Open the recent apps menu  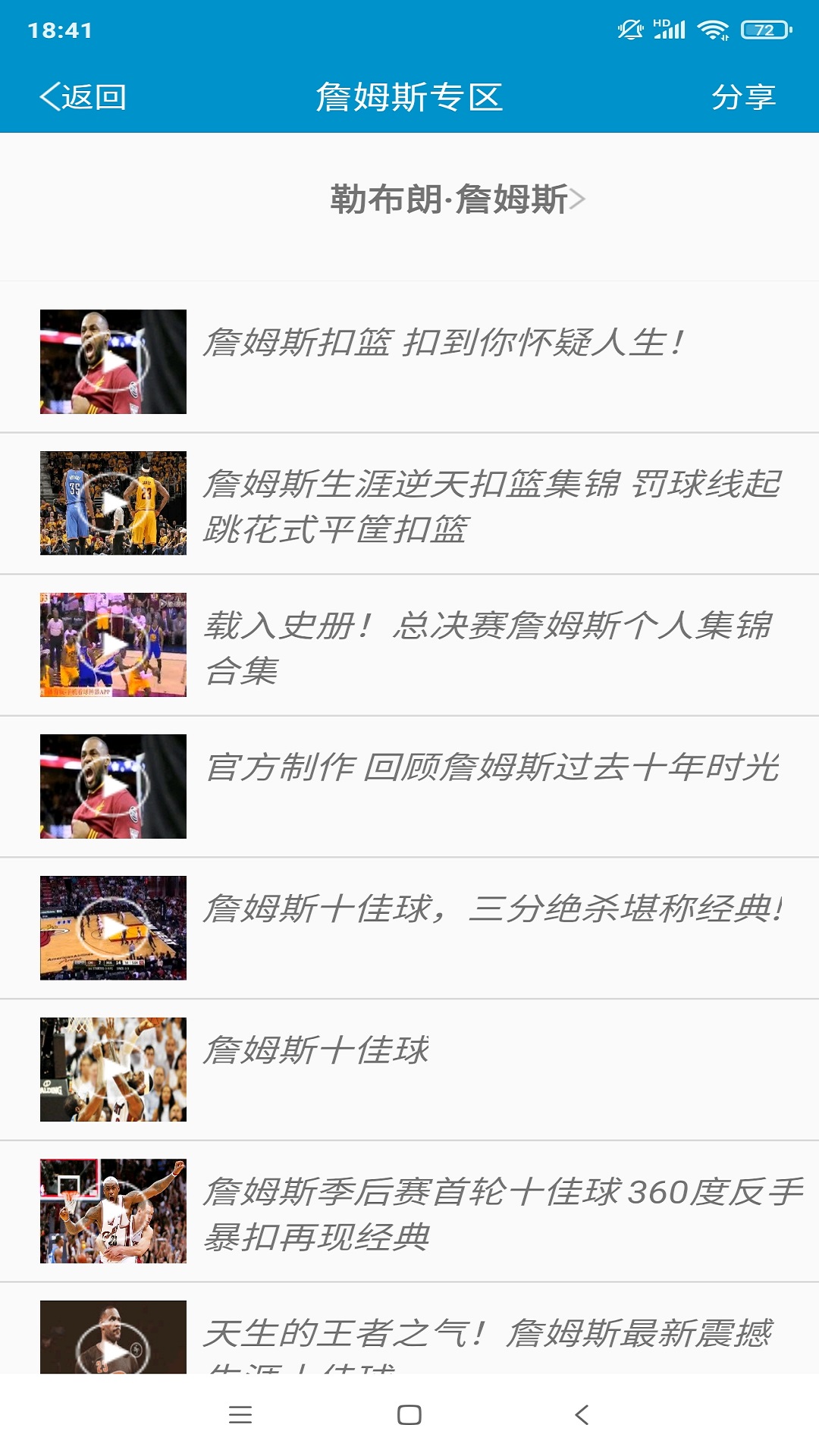pyautogui.click(x=240, y=1415)
